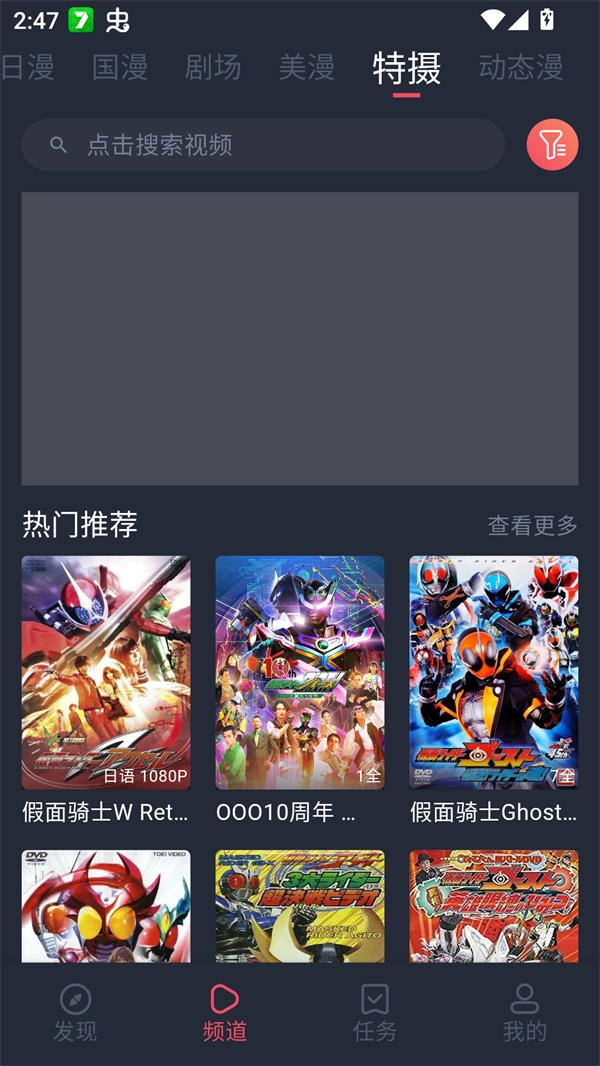Open the 我的 profile tab
Viewport: 600px width, 1066px height.
(524, 1012)
